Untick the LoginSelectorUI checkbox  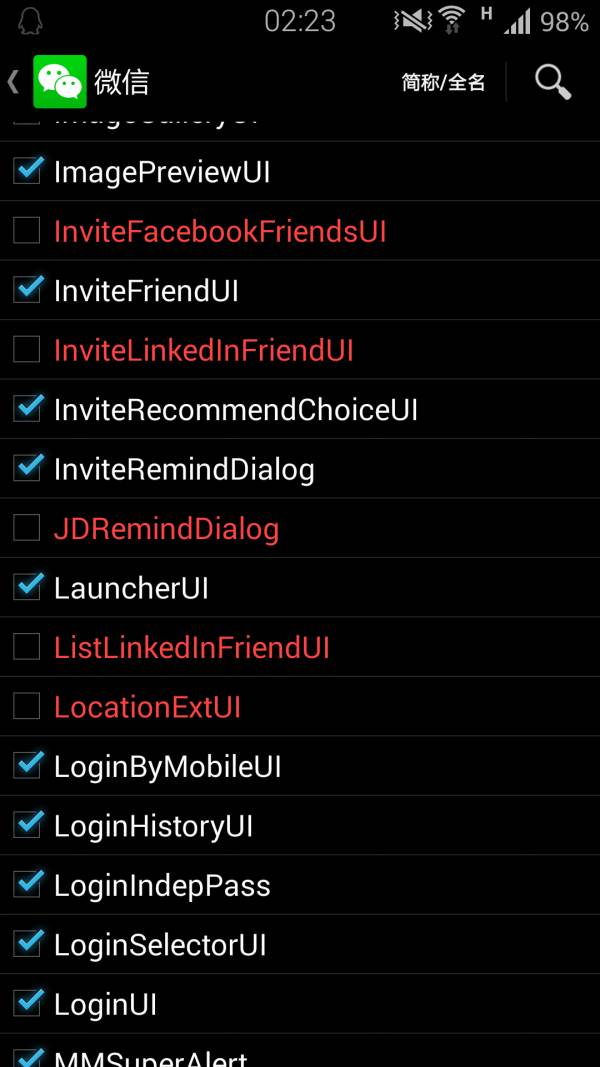[28, 944]
